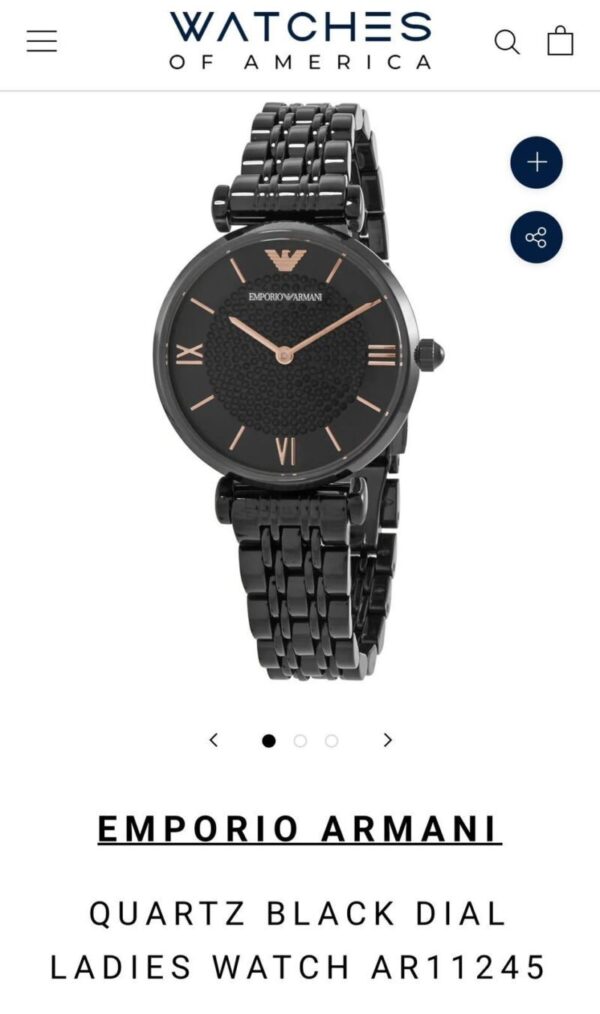Go to Watches of America home
Viewport: 600px width, 1014px height.
(x=300, y=40)
